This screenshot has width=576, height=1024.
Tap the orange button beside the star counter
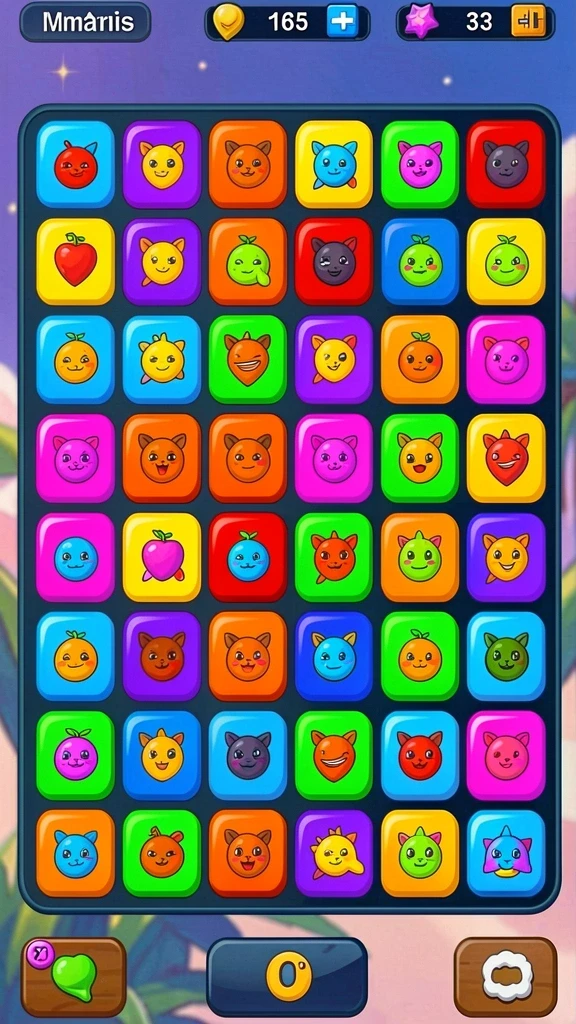tap(528, 22)
